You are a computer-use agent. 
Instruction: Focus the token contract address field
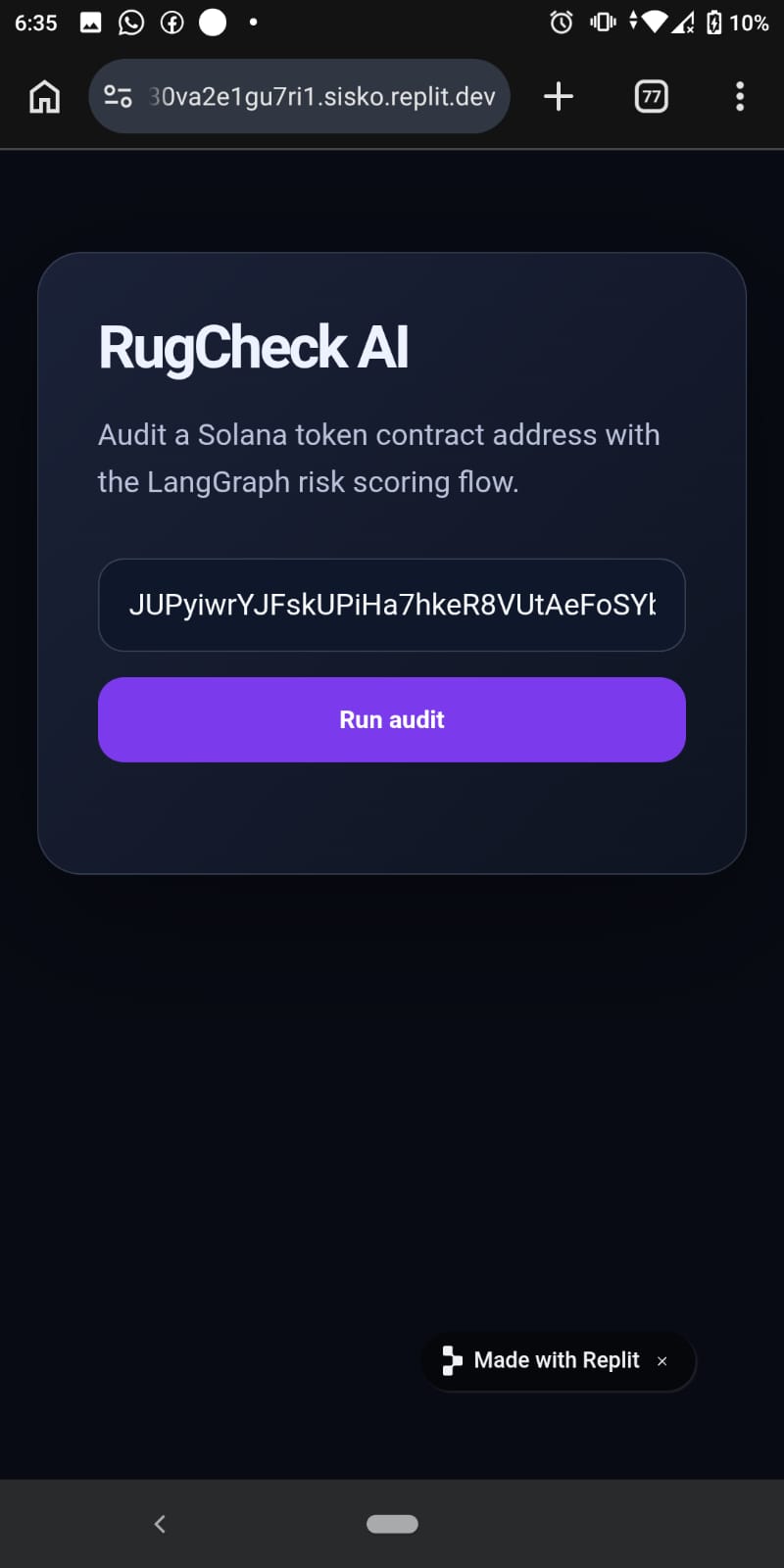pyautogui.click(x=392, y=605)
